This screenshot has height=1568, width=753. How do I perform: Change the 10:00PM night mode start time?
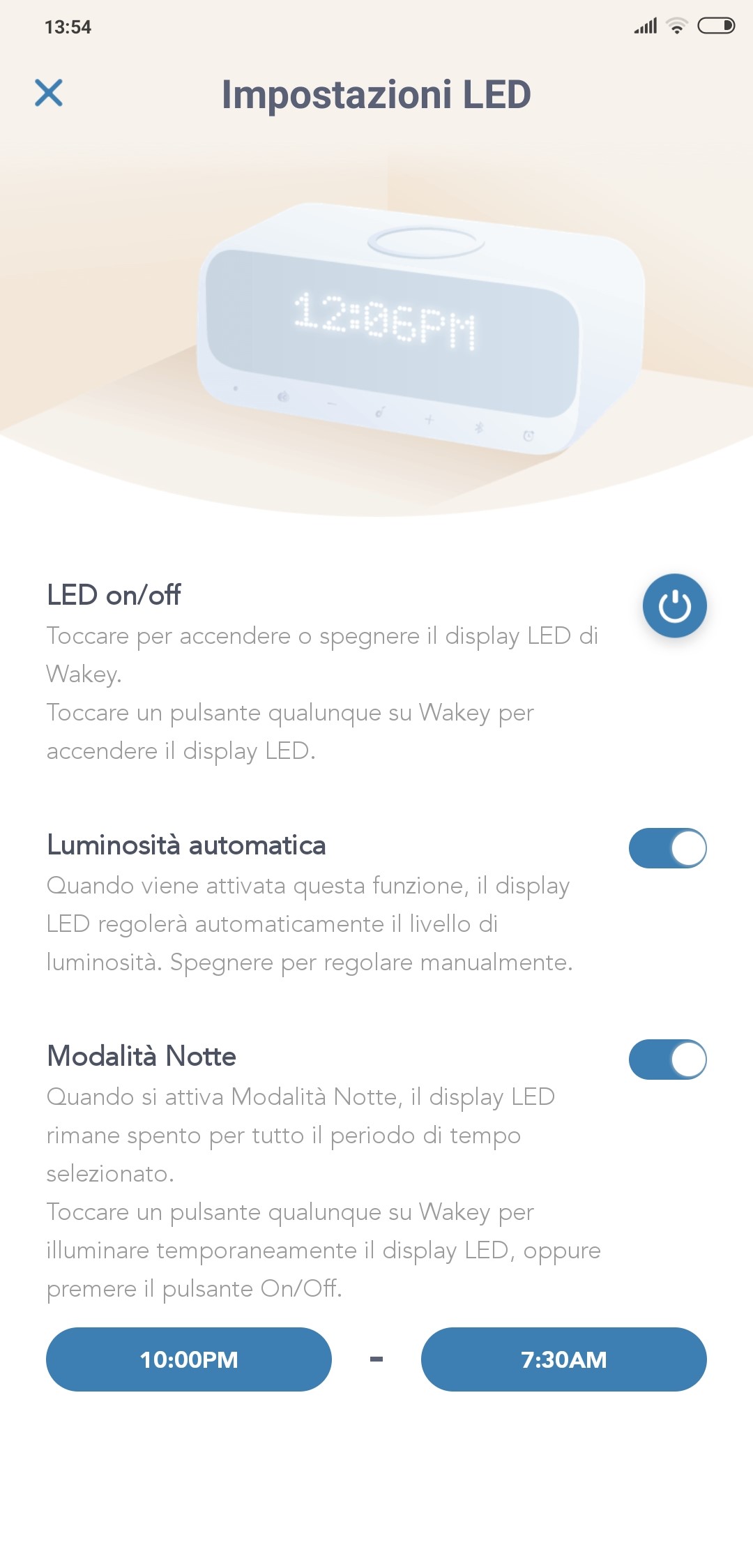(189, 1359)
